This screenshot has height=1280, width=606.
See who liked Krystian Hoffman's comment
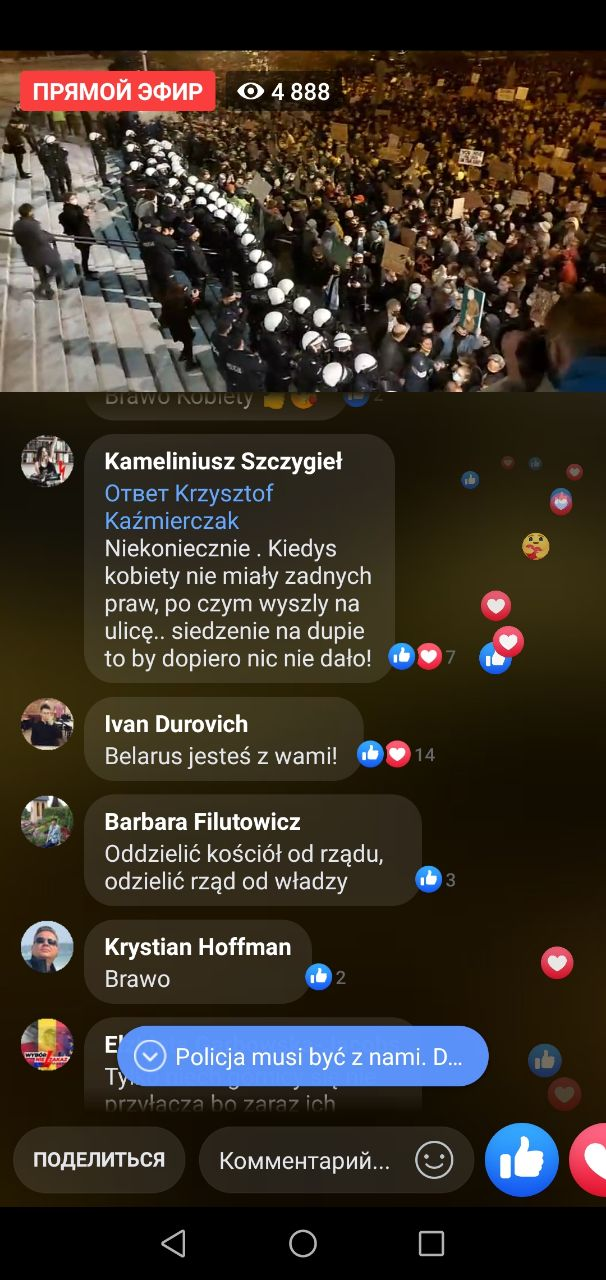click(326, 978)
